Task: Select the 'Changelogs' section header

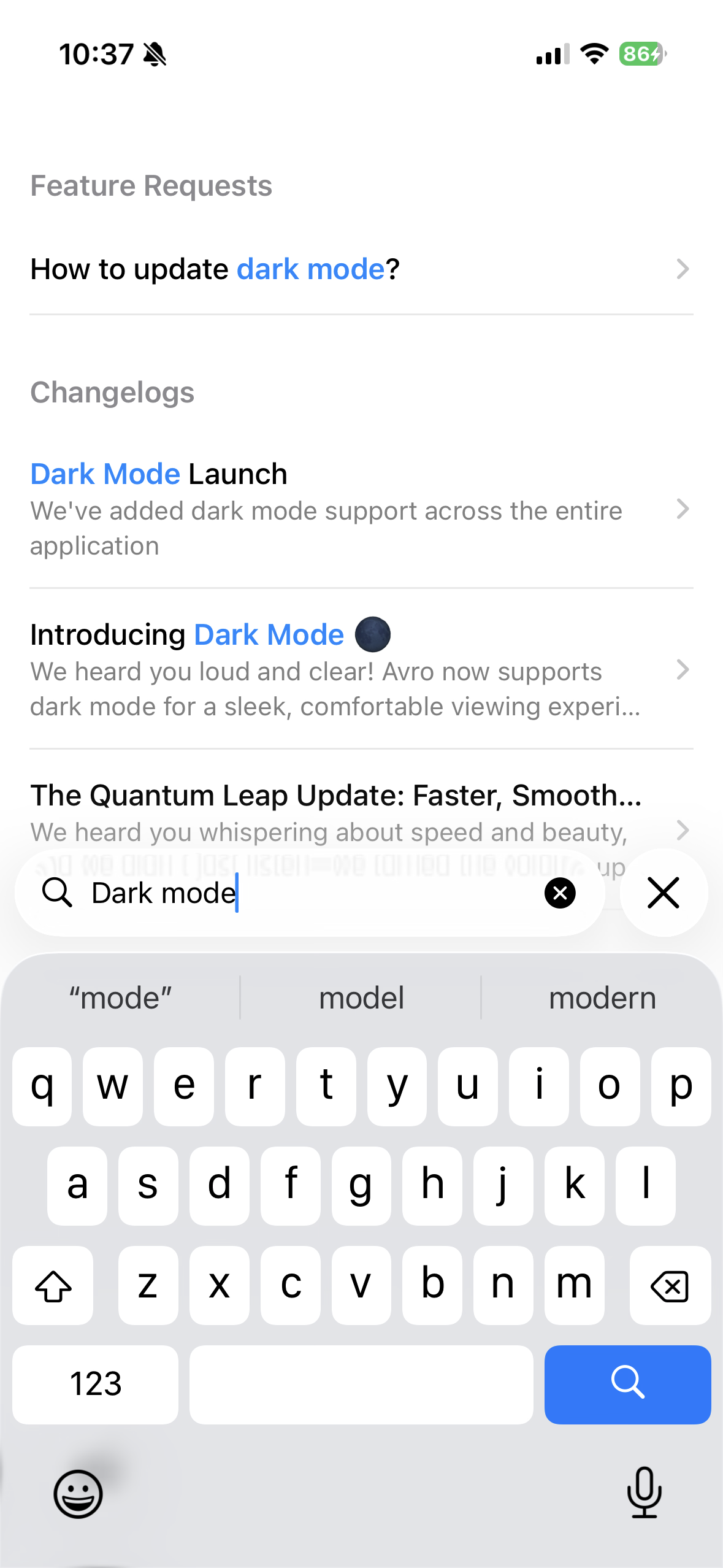Action: click(x=113, y=393)
